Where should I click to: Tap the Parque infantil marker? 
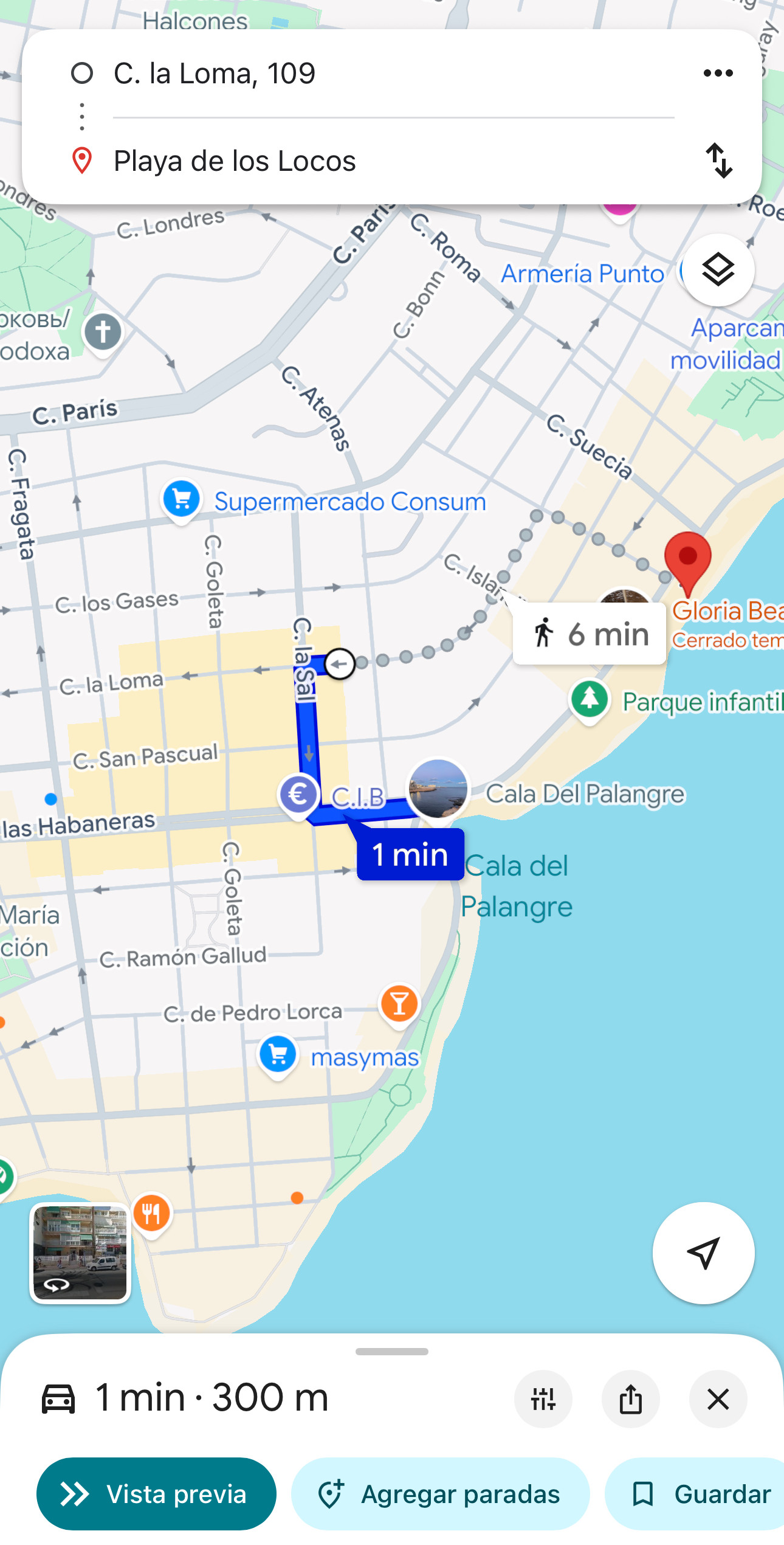click(589, 700)
